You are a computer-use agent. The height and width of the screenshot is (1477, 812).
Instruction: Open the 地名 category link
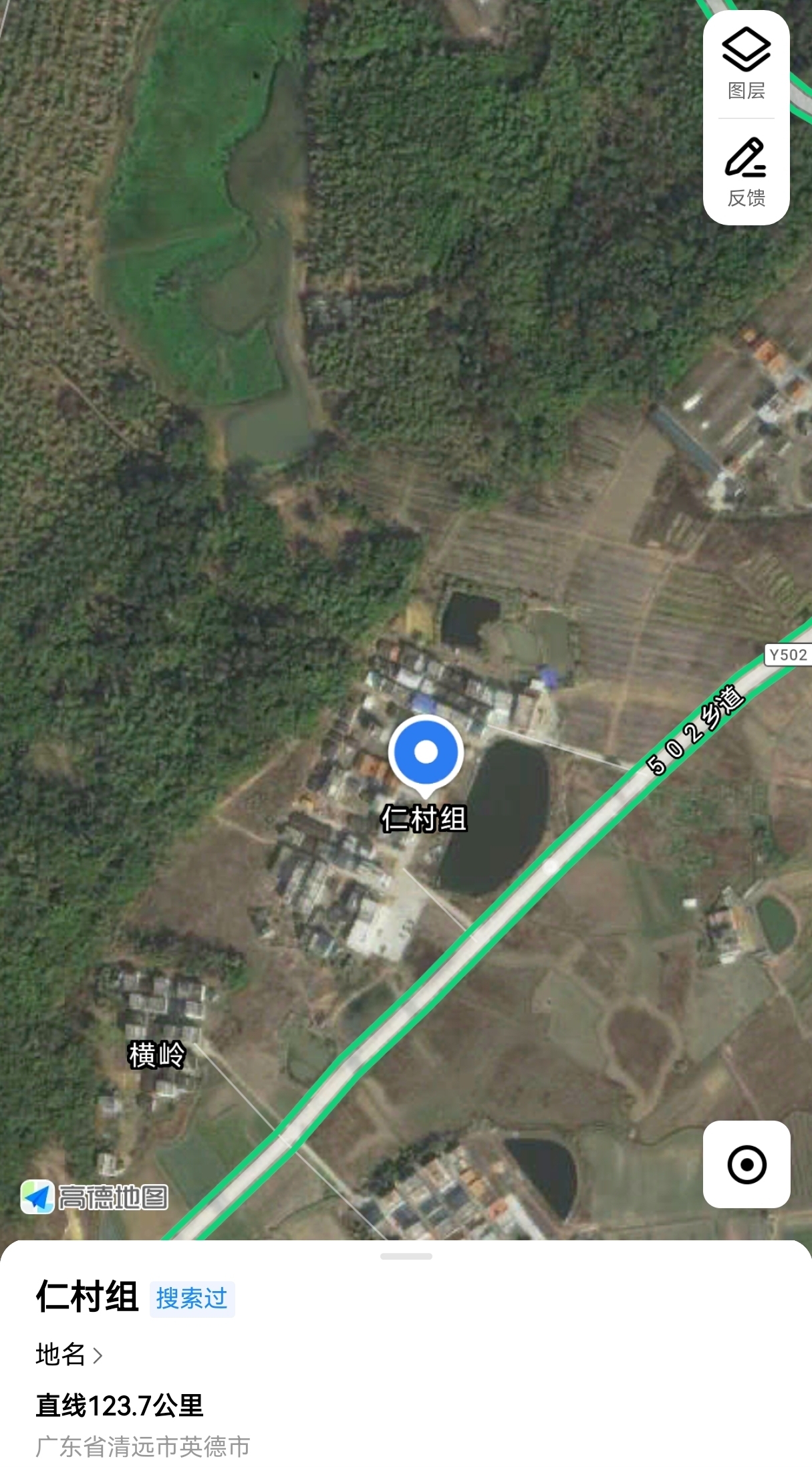click(69, 1355)
